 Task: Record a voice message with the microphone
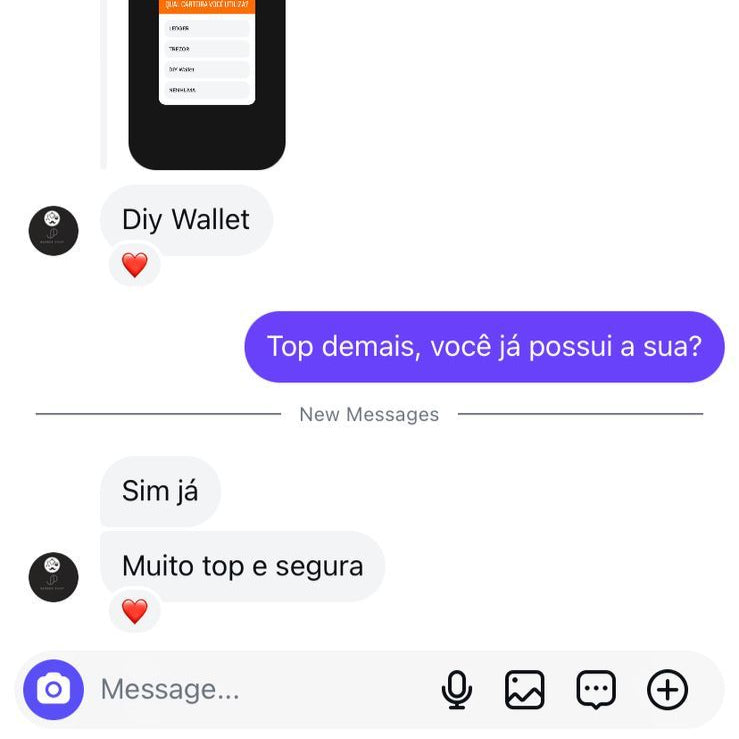456,690
